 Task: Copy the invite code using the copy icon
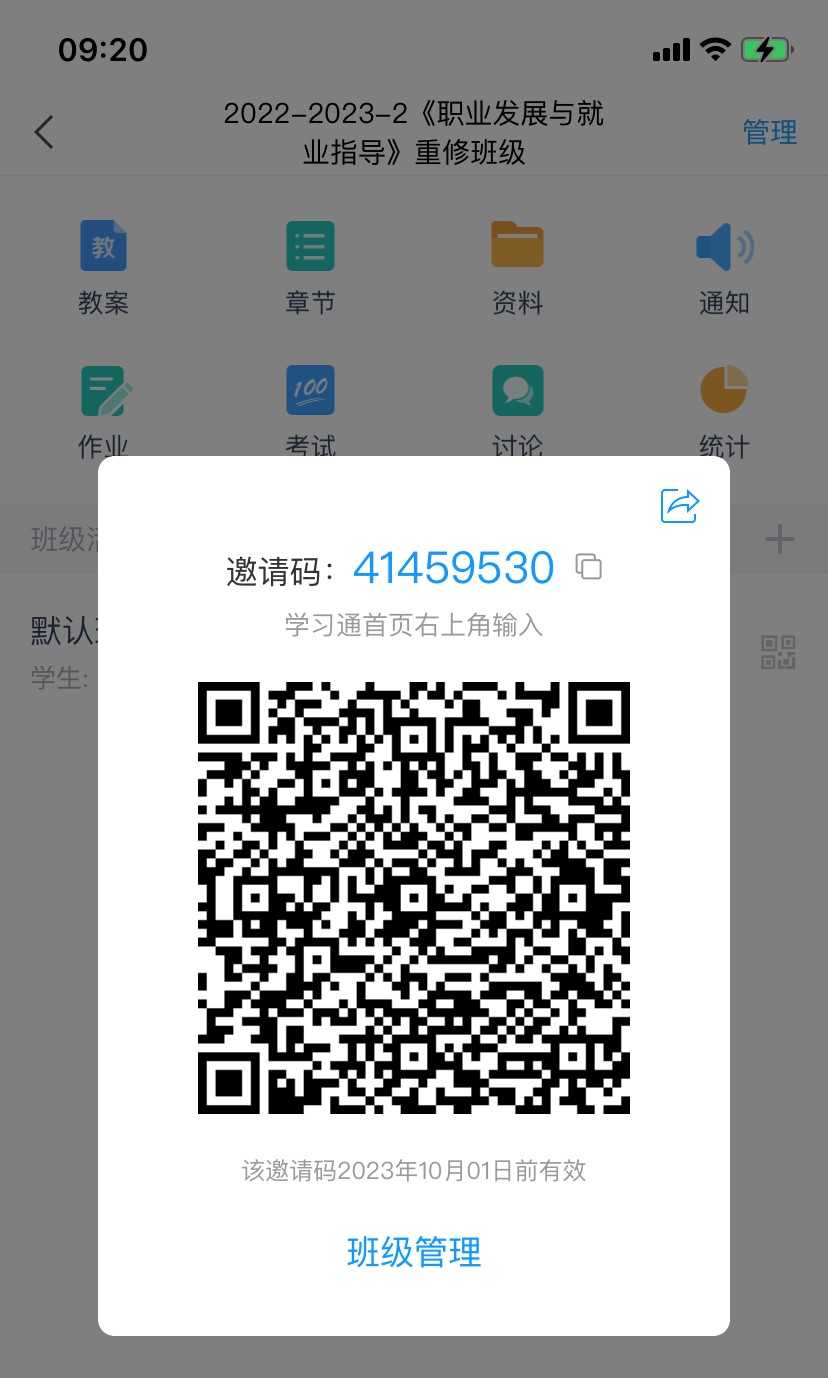(589, 566)
